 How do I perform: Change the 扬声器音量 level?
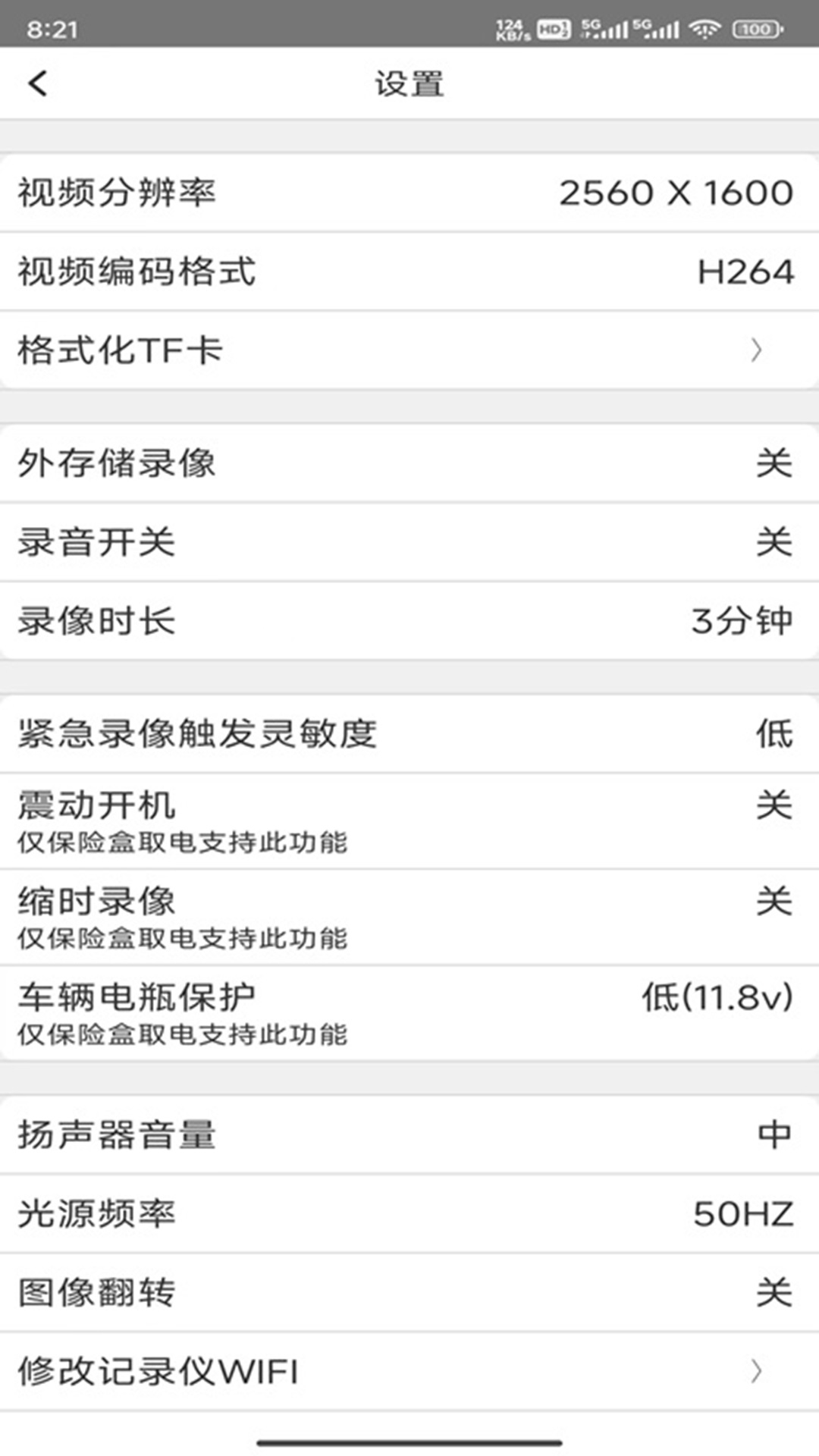(x=409, y=1134)
